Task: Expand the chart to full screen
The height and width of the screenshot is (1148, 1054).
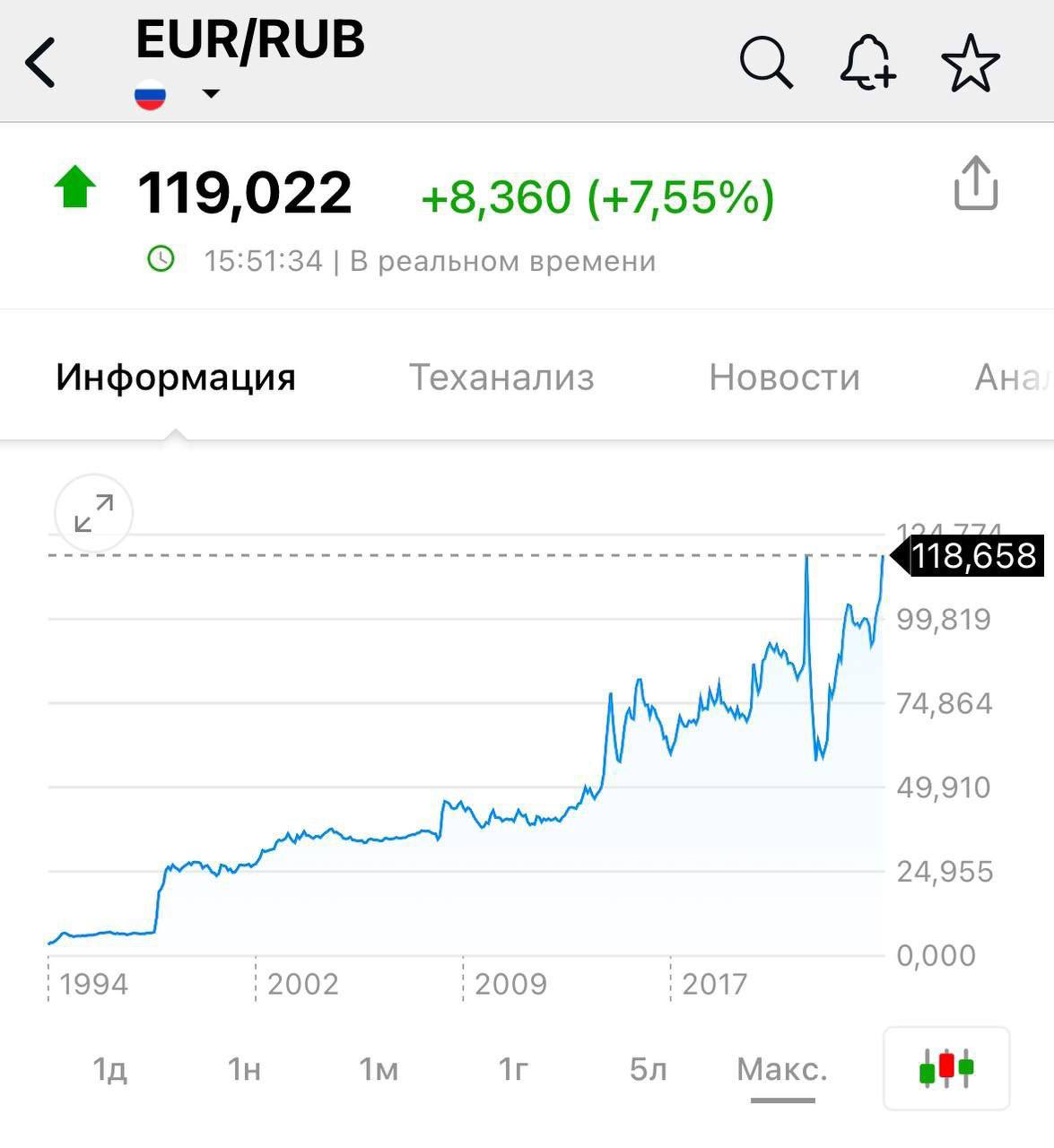Action: click(93, 513)
